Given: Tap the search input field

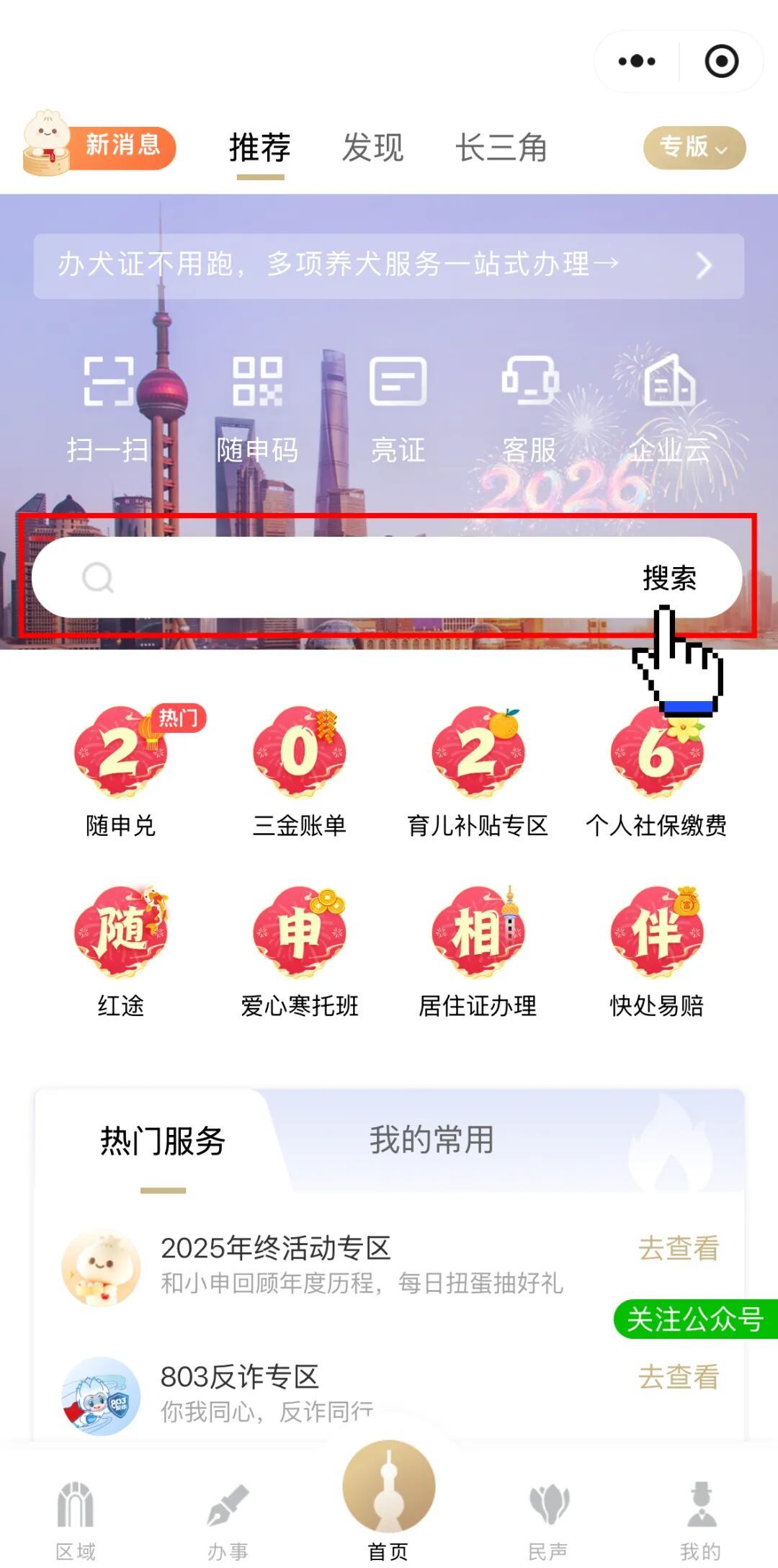Looking at the screenshot, I should (346, 577).
